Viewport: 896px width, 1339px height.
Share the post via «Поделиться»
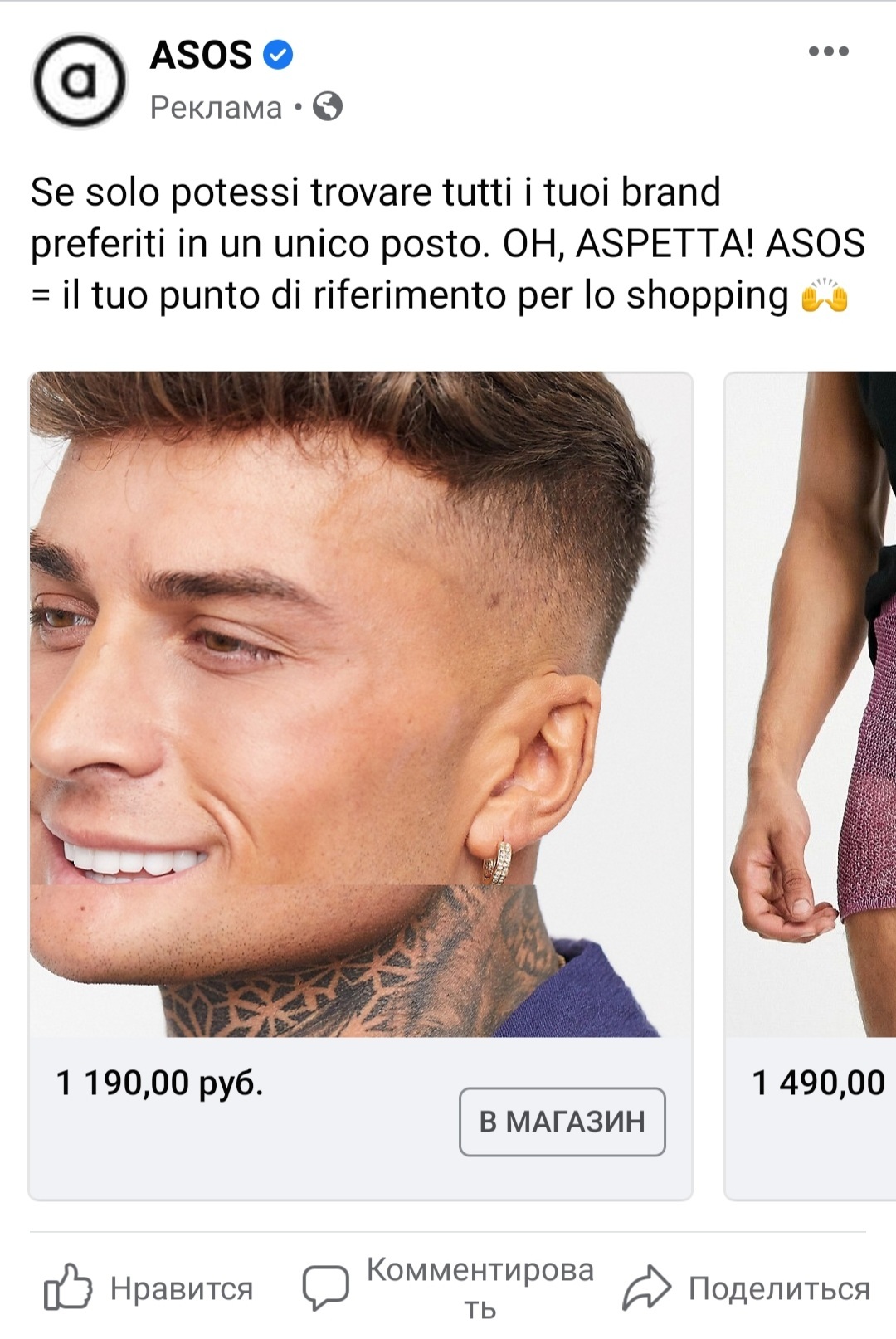(747, 1288)
